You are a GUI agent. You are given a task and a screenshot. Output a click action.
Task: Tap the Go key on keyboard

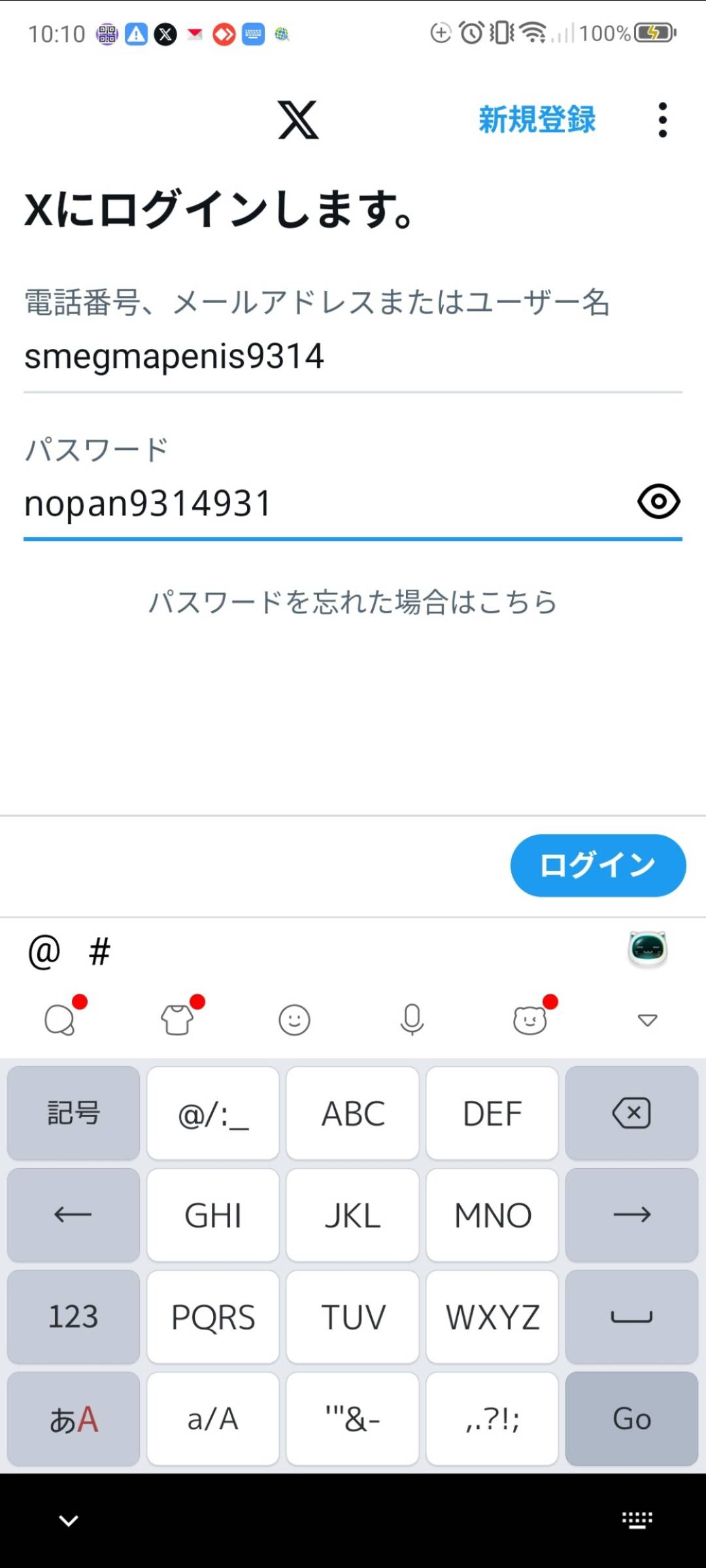[x=631, y=1419]
